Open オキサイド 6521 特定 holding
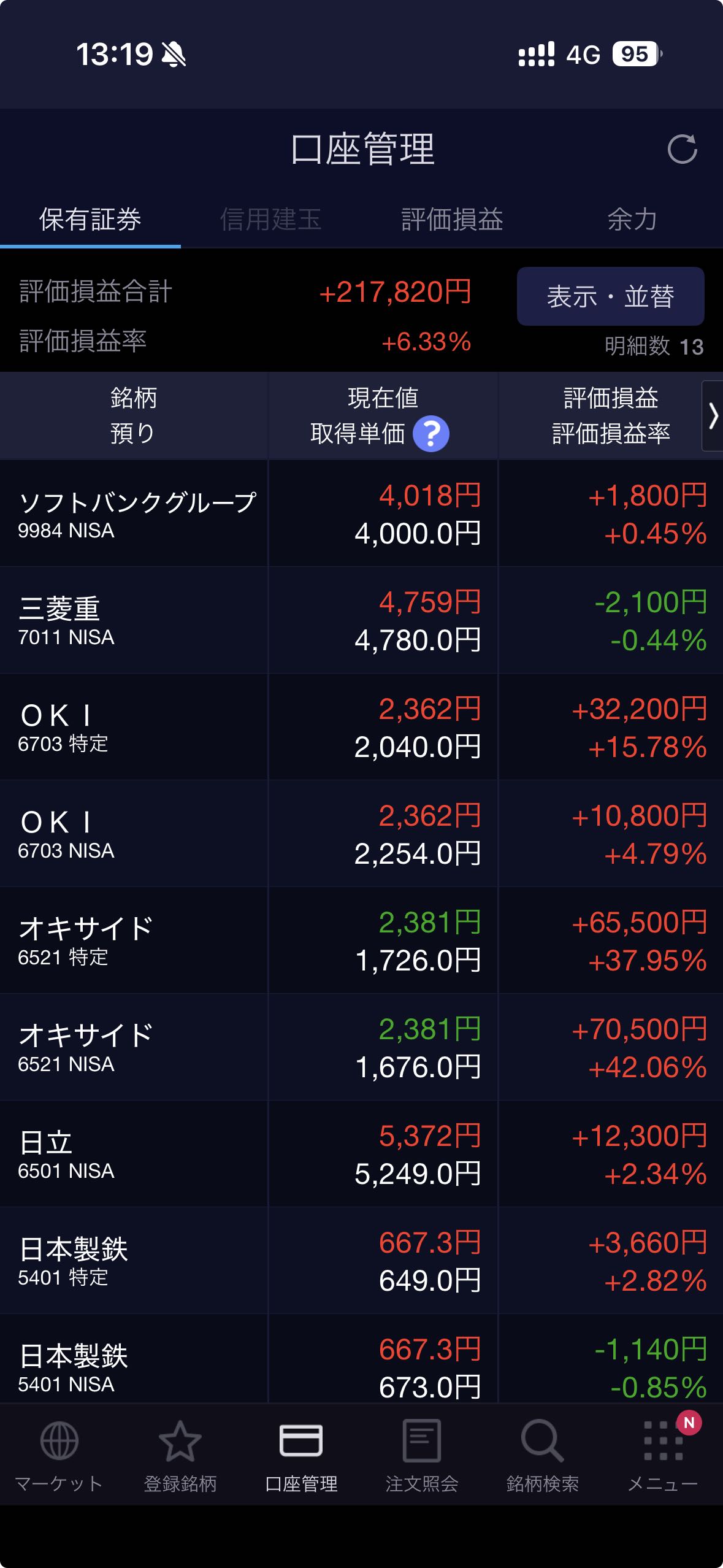723x1568 pixels. (136, 940)
